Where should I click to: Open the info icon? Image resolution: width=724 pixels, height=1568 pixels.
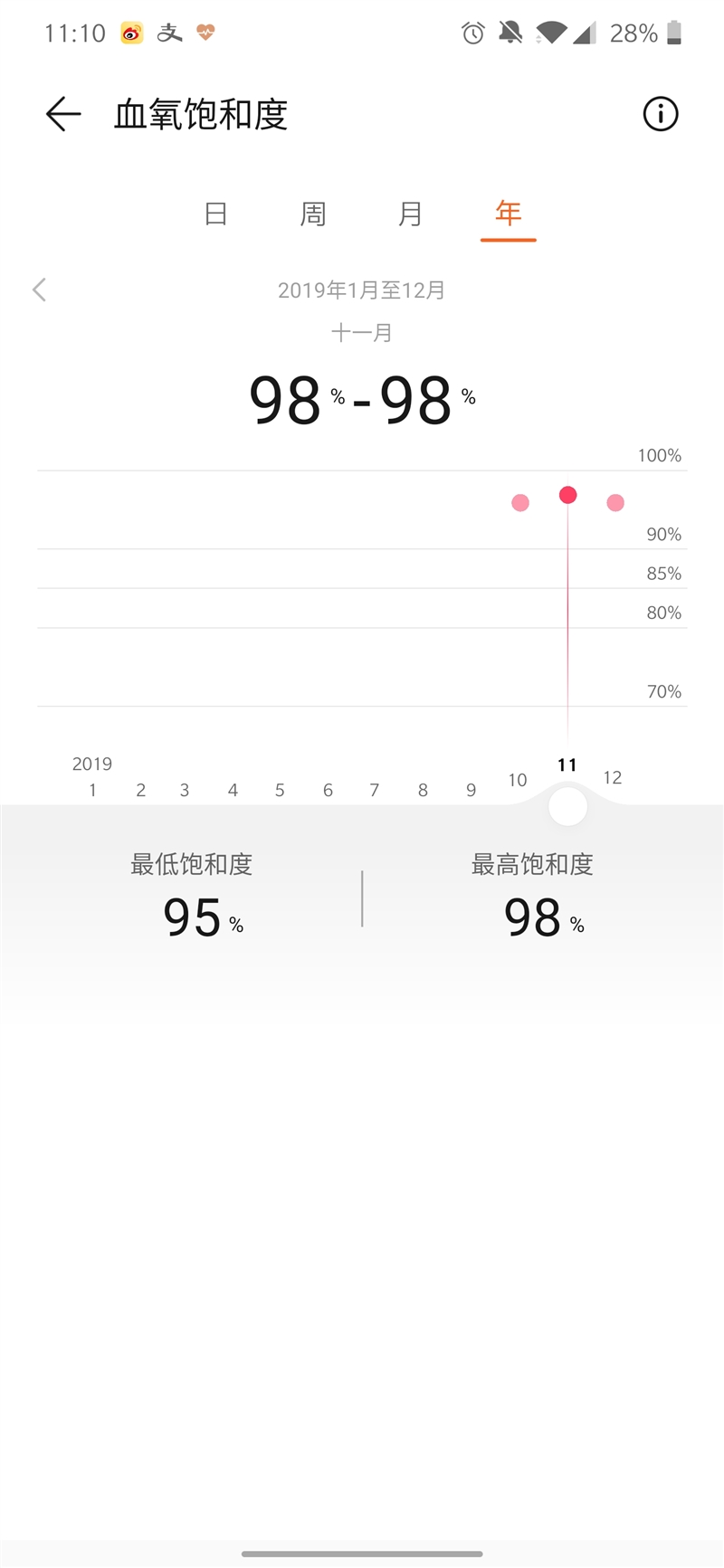point(660,115)
